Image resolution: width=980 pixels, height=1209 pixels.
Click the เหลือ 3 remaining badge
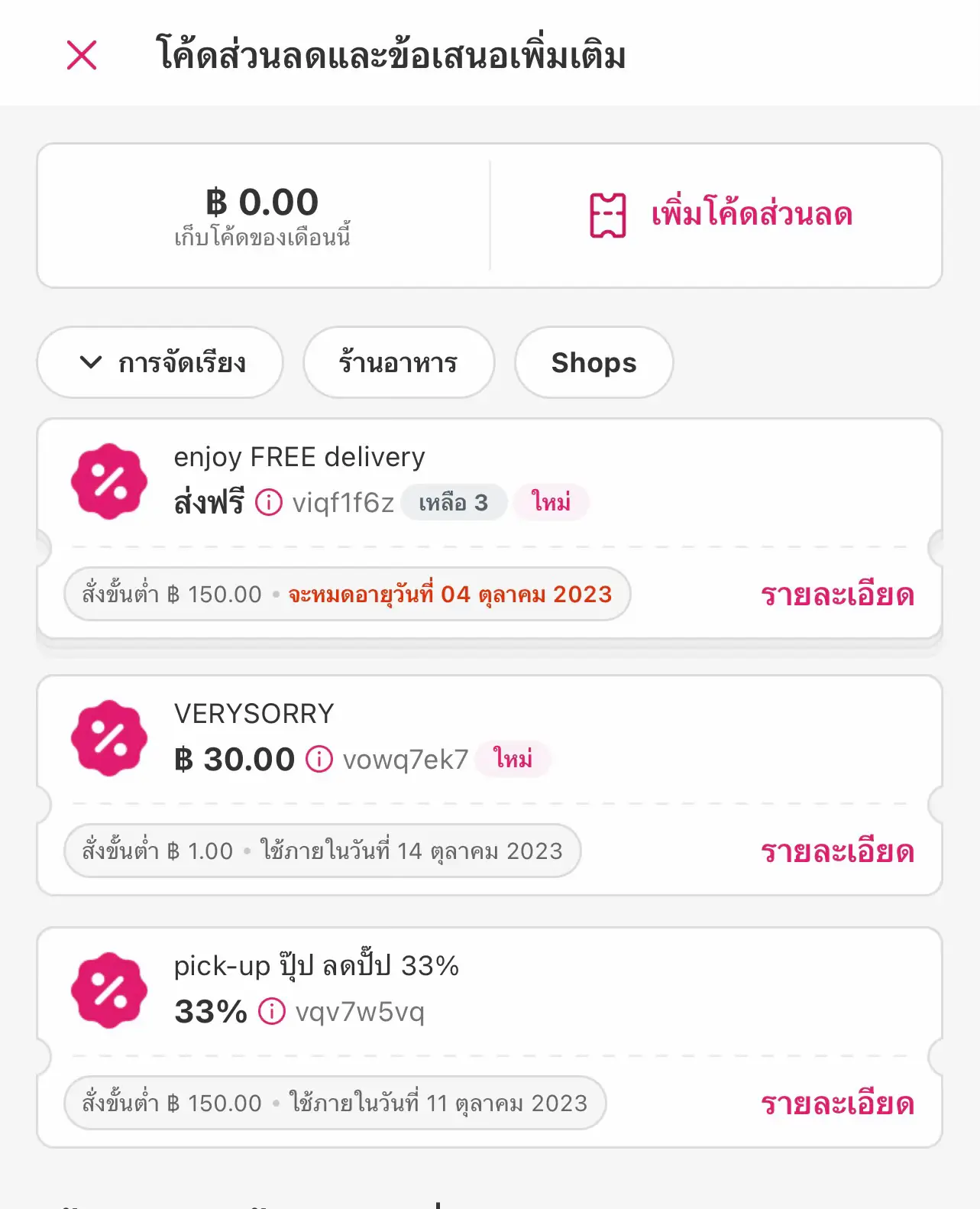(454, 503)
